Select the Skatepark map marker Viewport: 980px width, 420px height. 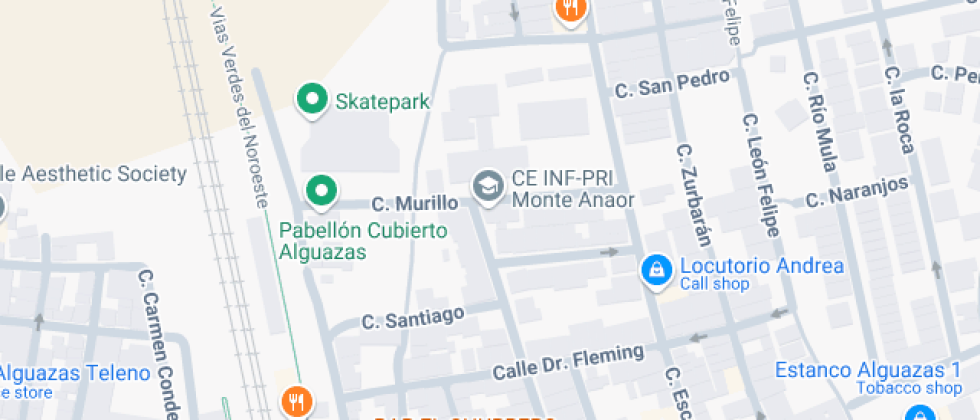coord(313,100)
